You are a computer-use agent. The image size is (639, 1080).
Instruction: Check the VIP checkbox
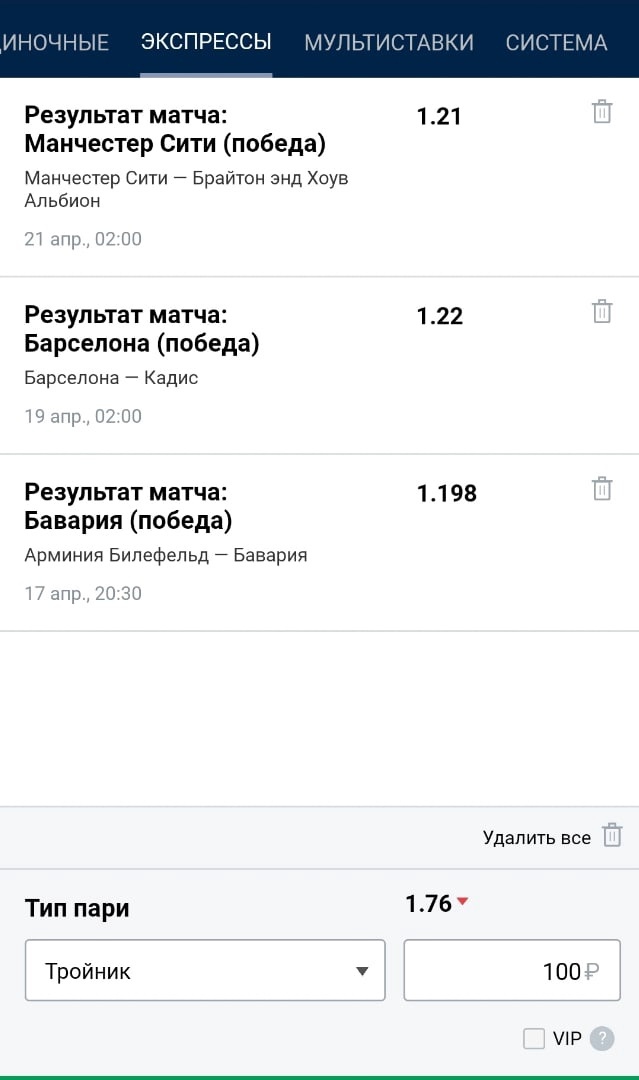[534, 1038]
